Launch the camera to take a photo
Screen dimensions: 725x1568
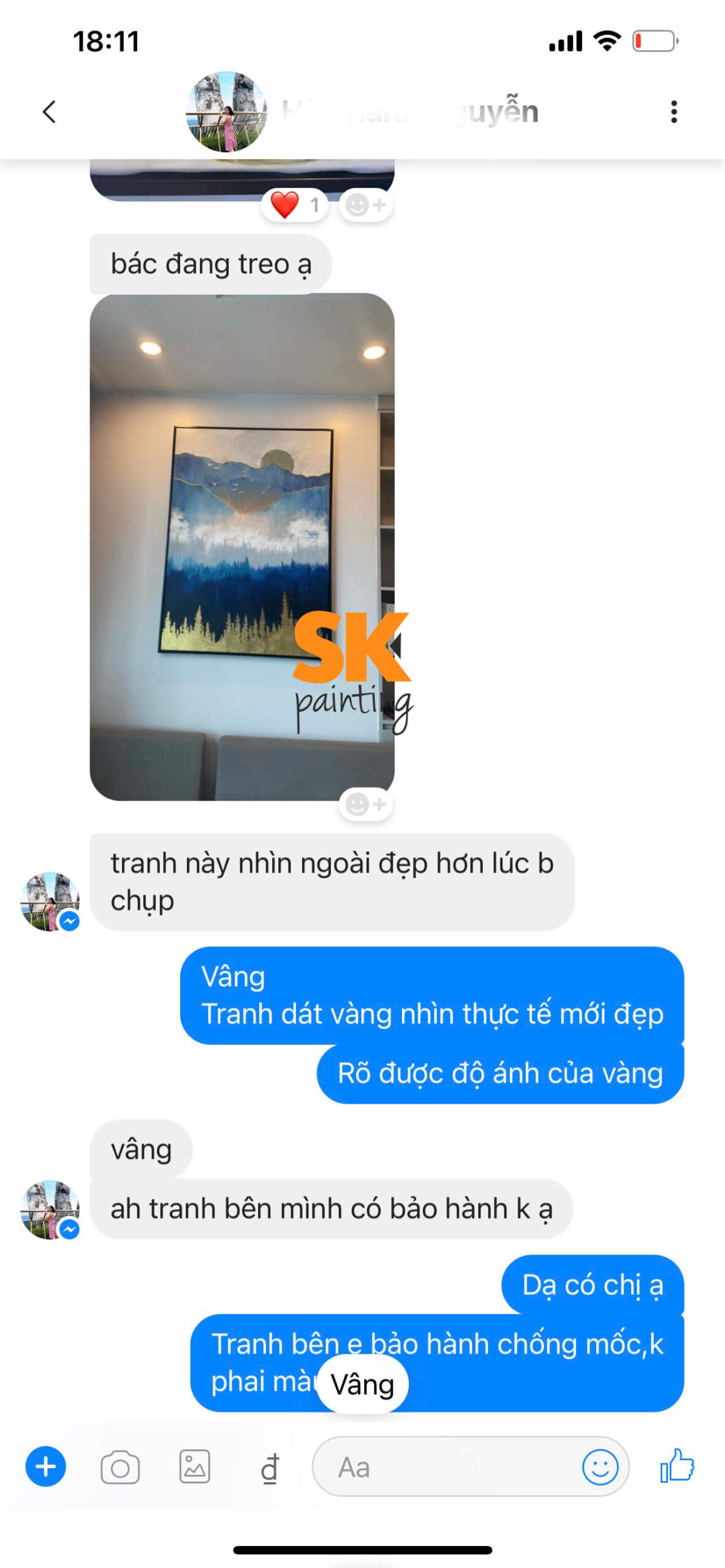120,1467
